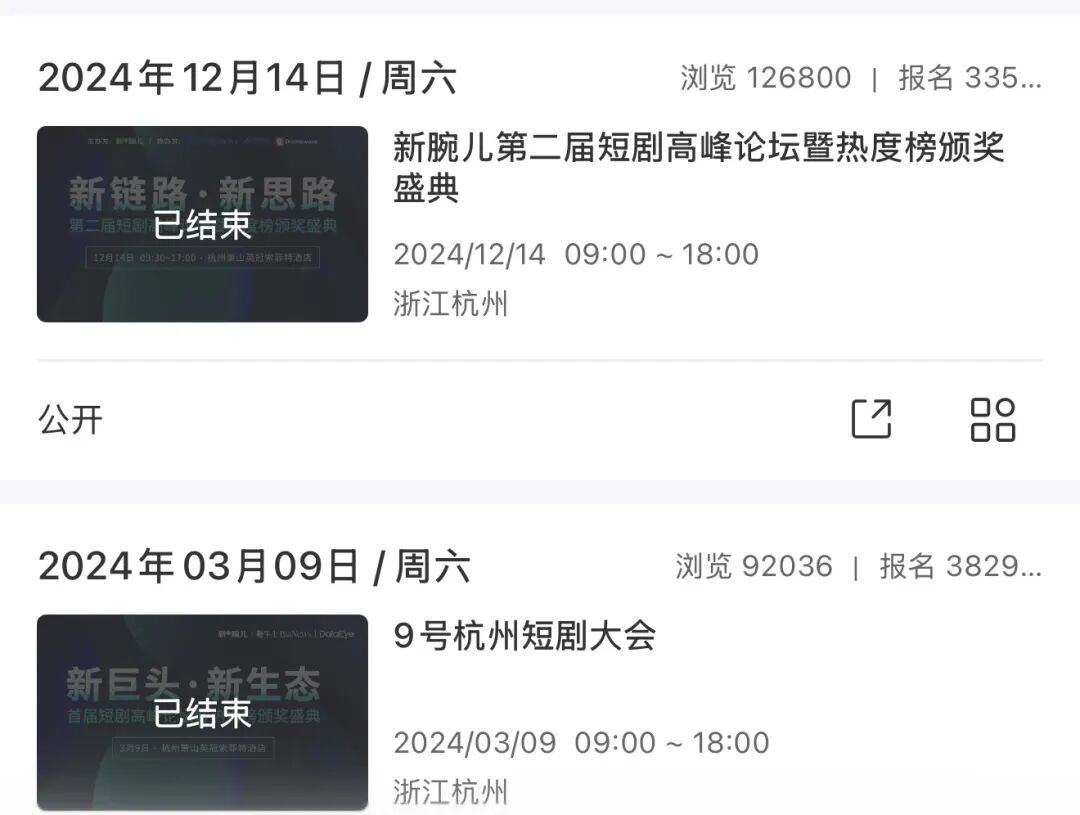The image size is (1080, 815).
Task: Open event thumbnail 新巨头·新生态
Action: (x=202, y=712)
